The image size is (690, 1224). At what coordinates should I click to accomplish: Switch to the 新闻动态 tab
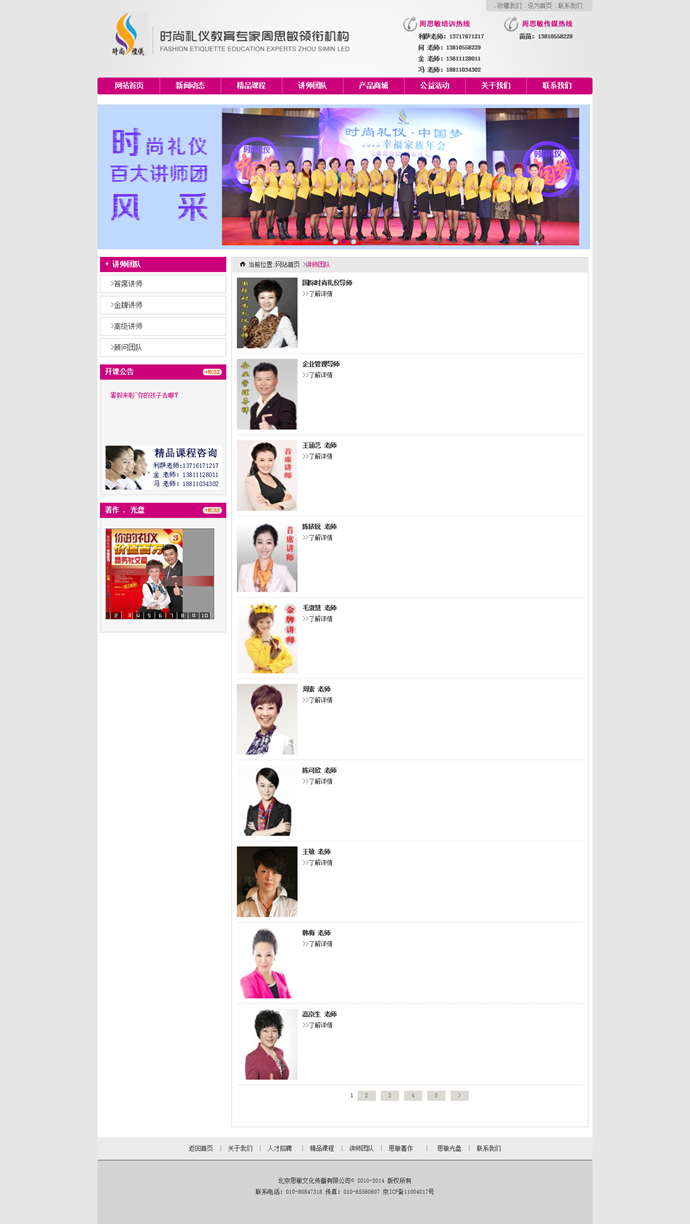coord(190,86)
